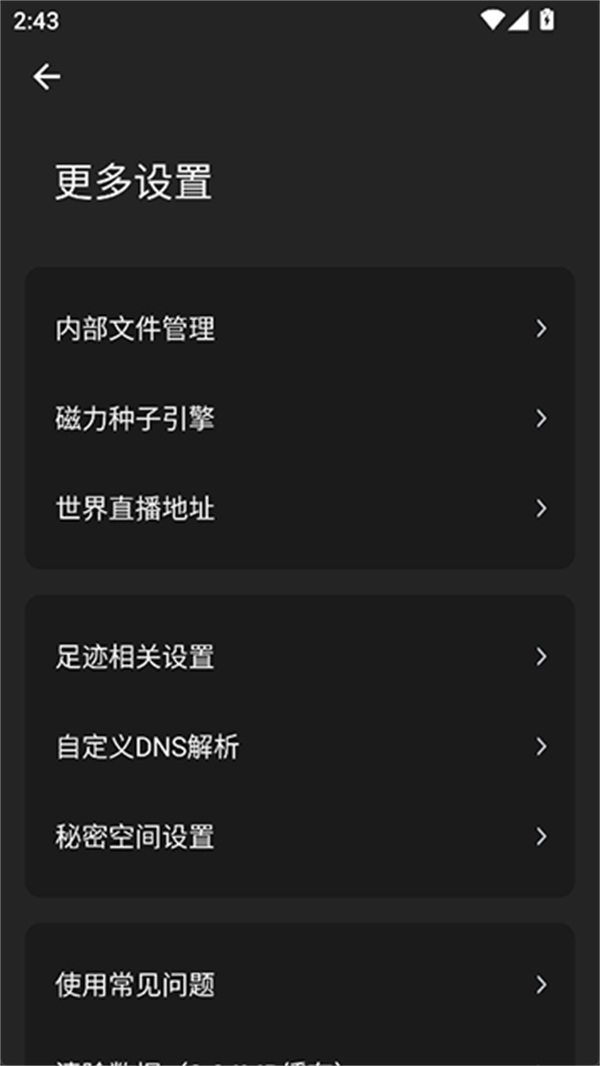Go to 世界直播地址

pyautogui.click(x=299, y=509)
